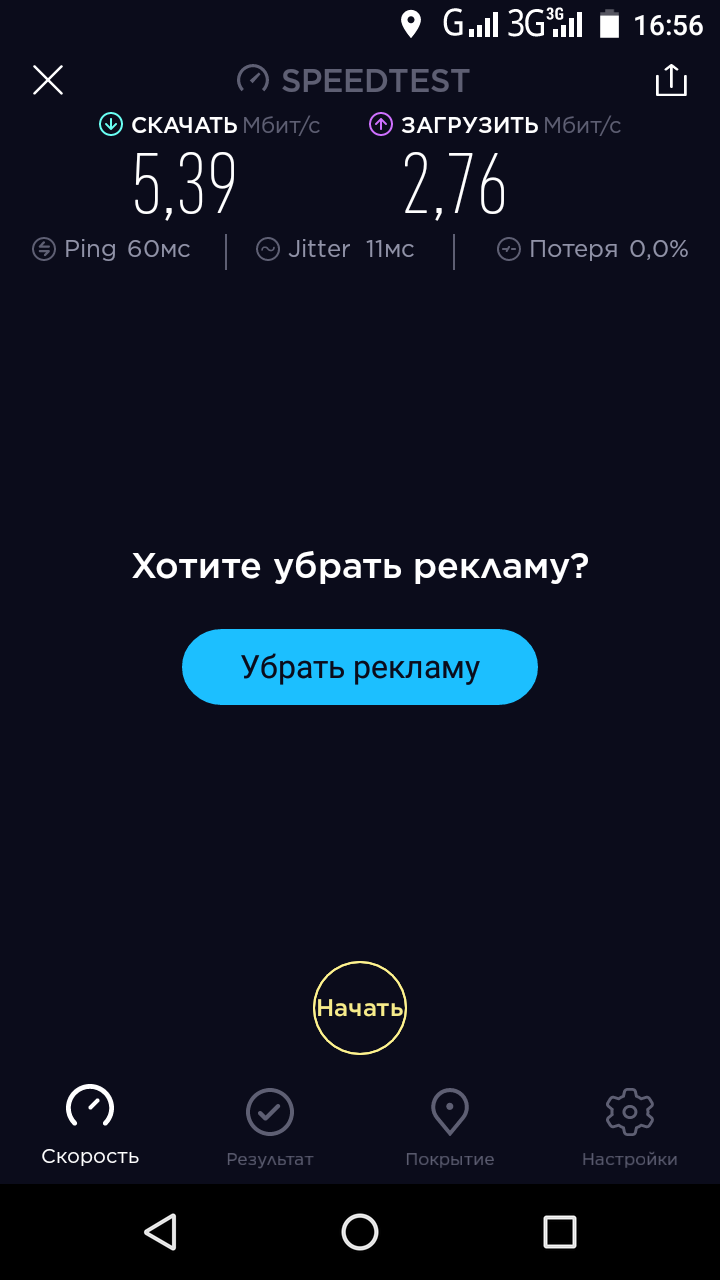This screenshot has width=720, height=1280.
Task: Close the speed test results
Action: [x=48, y=80]
